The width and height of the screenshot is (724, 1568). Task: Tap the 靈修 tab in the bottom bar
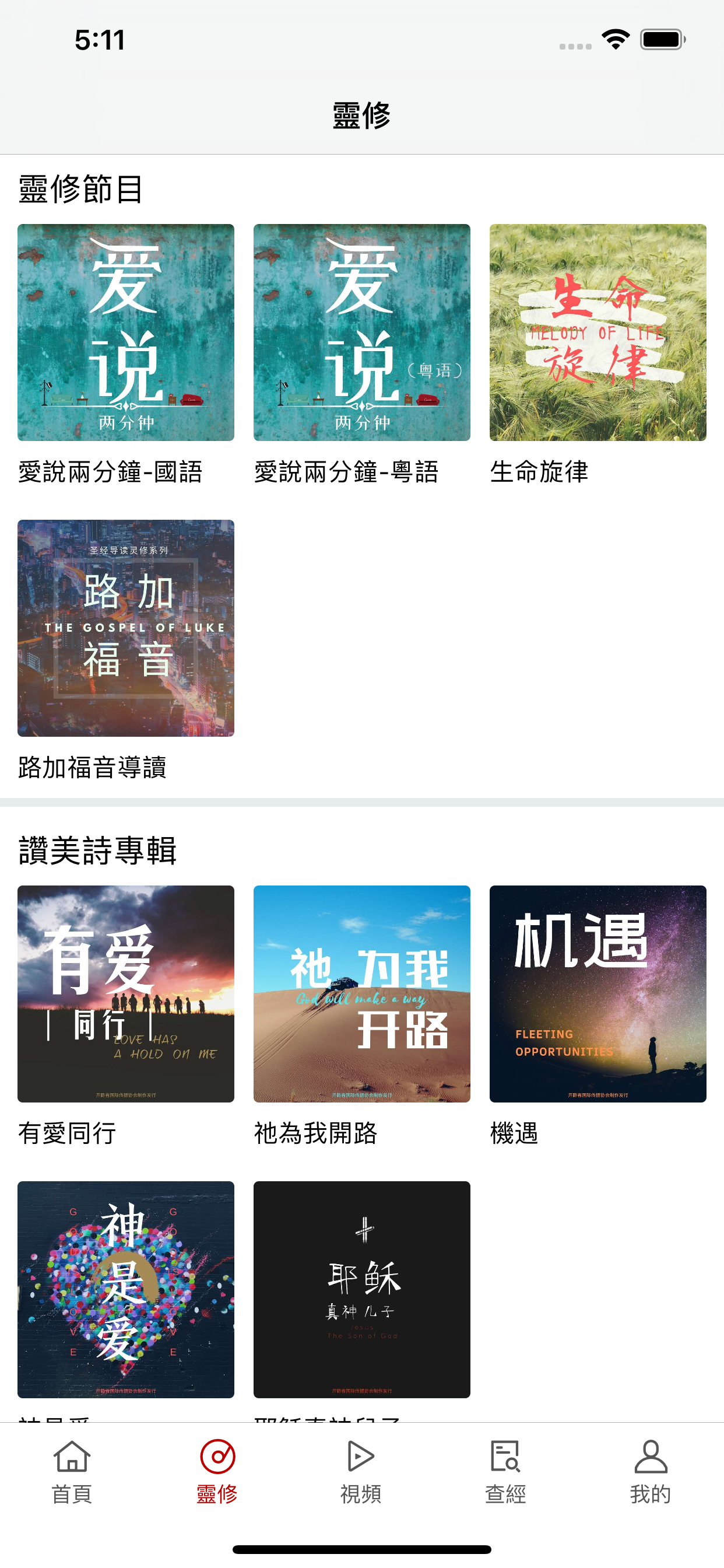pos(217,1471)
